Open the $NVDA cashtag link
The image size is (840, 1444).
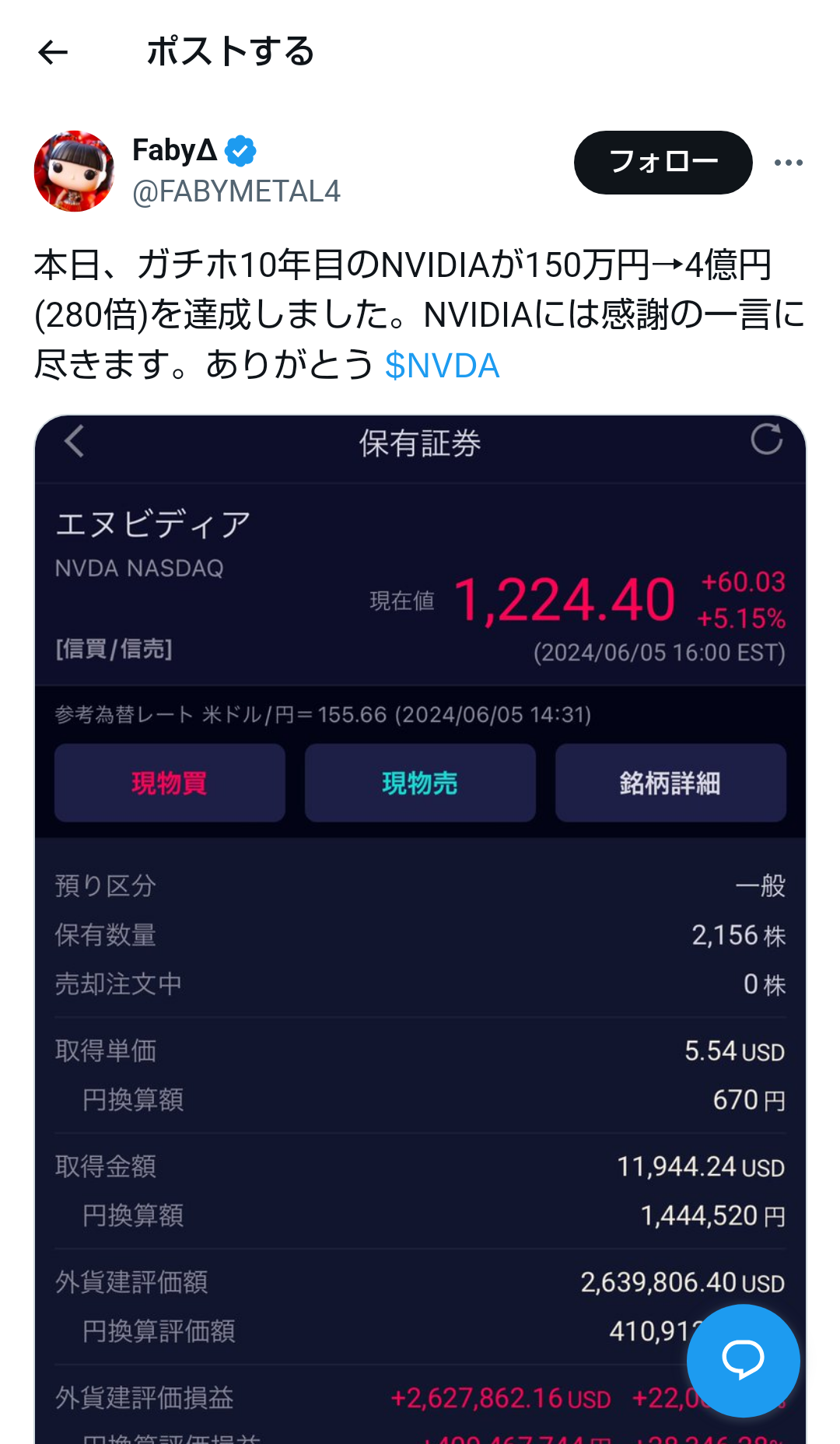tap(442, 364)
